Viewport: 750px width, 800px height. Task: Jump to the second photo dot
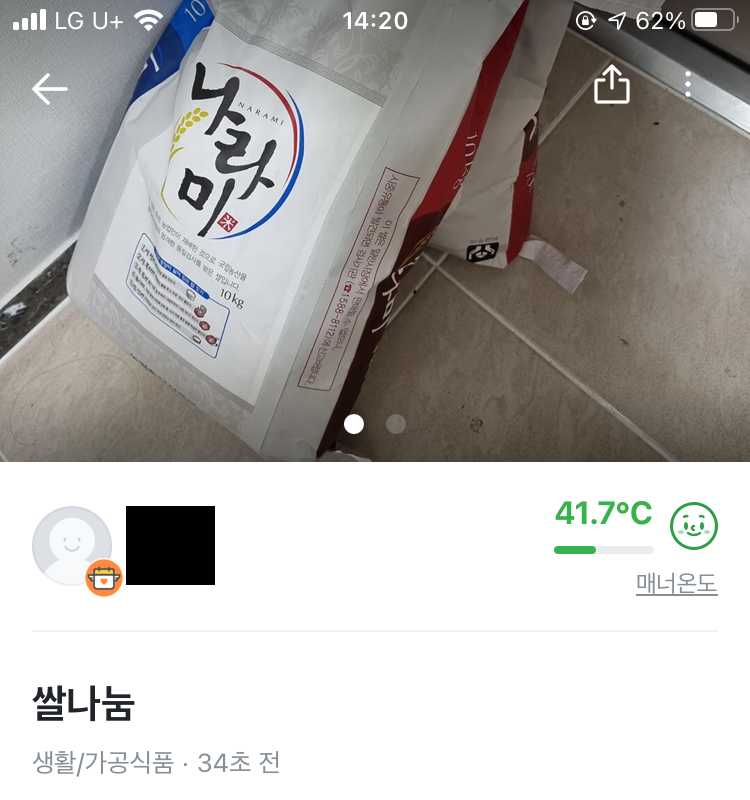(x=396, y=424)
